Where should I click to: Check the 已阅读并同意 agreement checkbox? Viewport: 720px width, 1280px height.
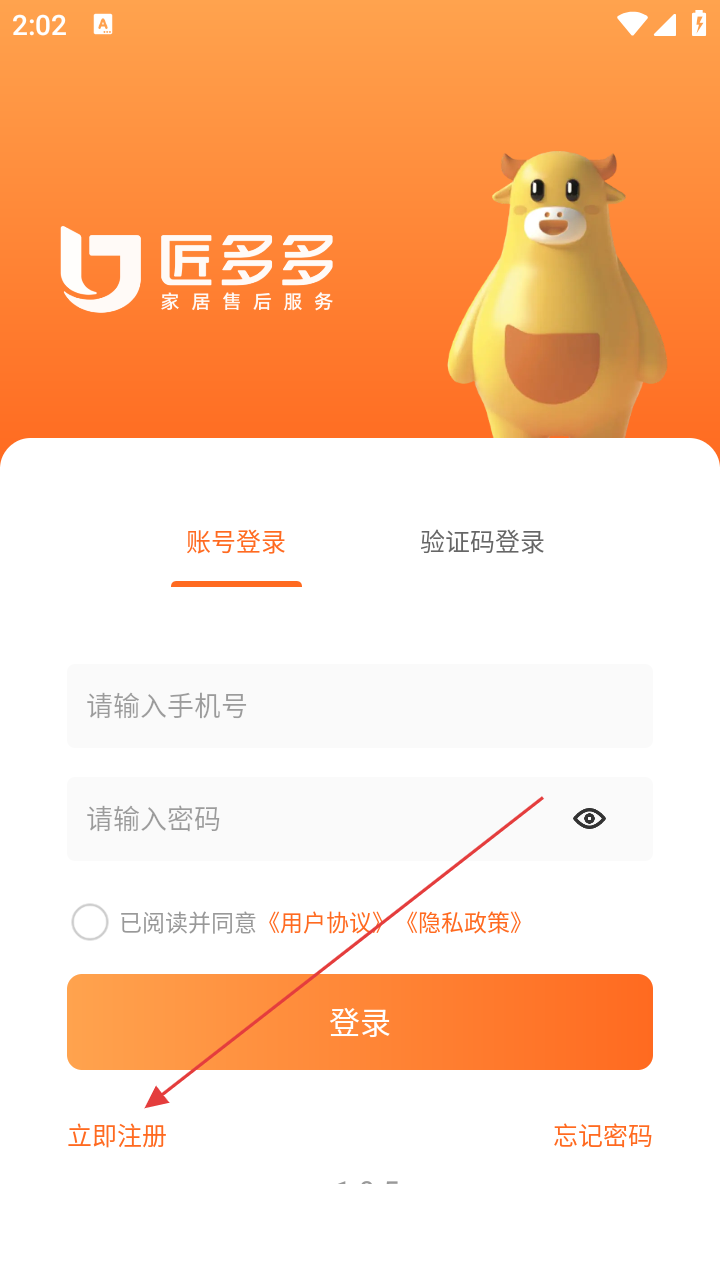(x=90, y=922)
